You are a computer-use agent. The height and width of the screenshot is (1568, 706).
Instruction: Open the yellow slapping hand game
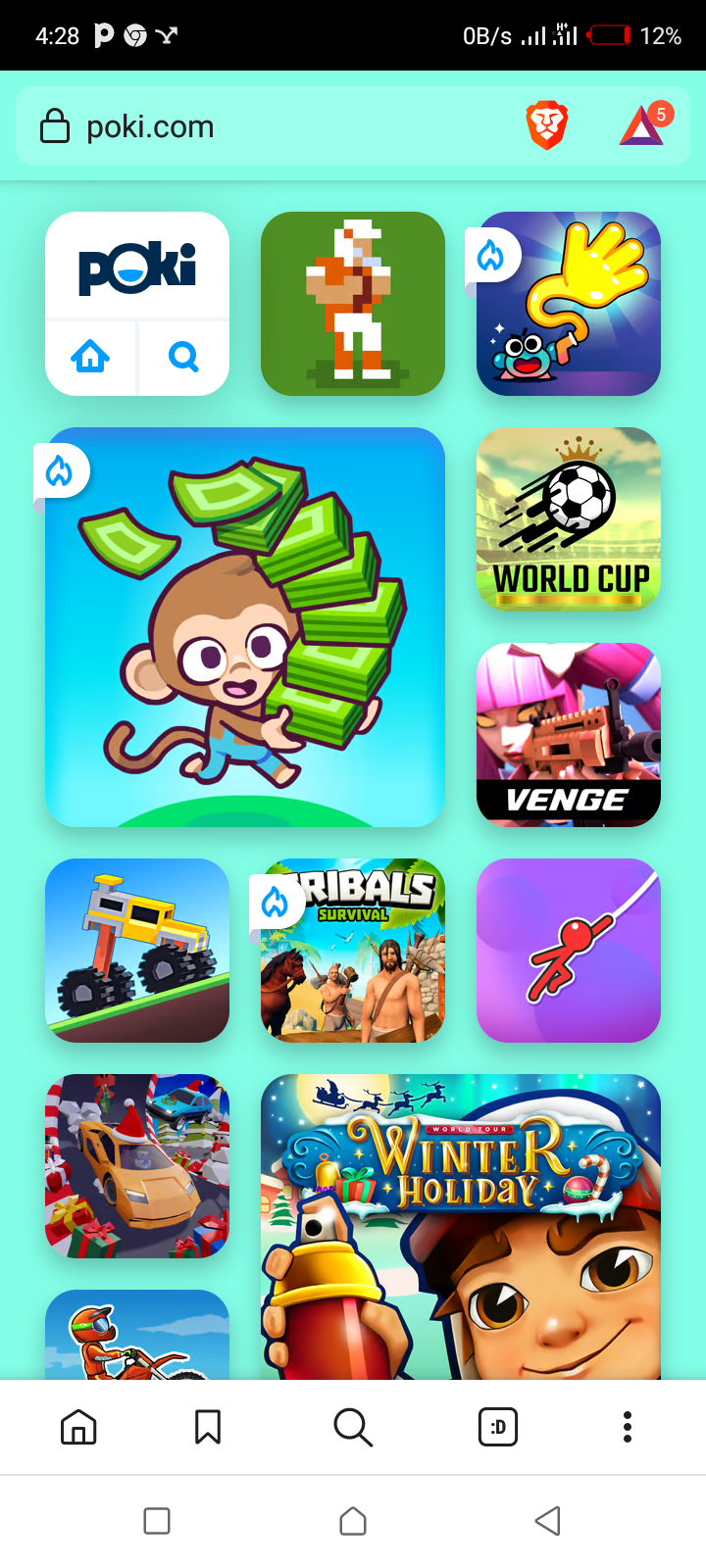click(x=569, y=304)
